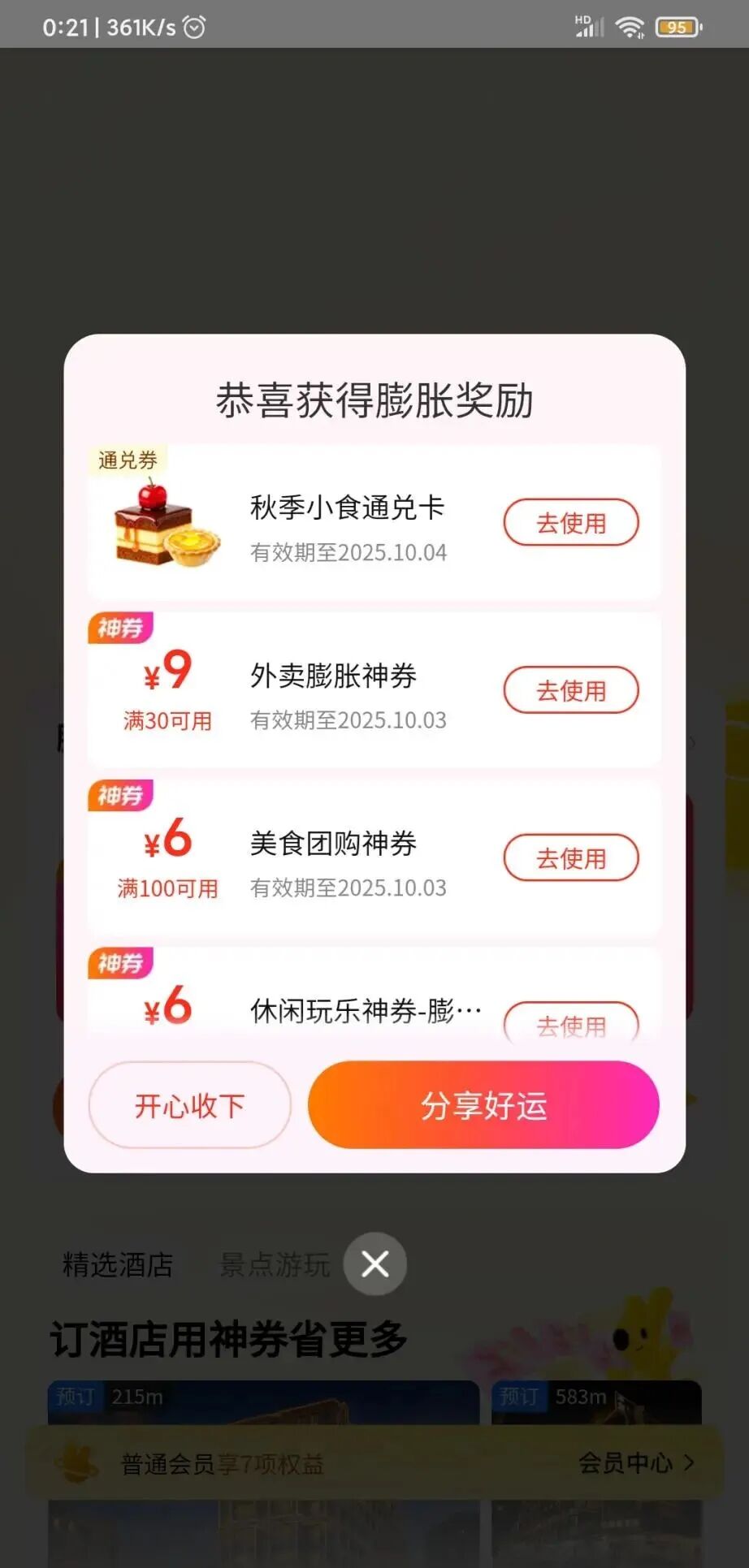The height and width of the screenshot is (1568, 749).
Task: Share your luck via 分享好运
Action: pyautogui.click(x=483, y=1105)
